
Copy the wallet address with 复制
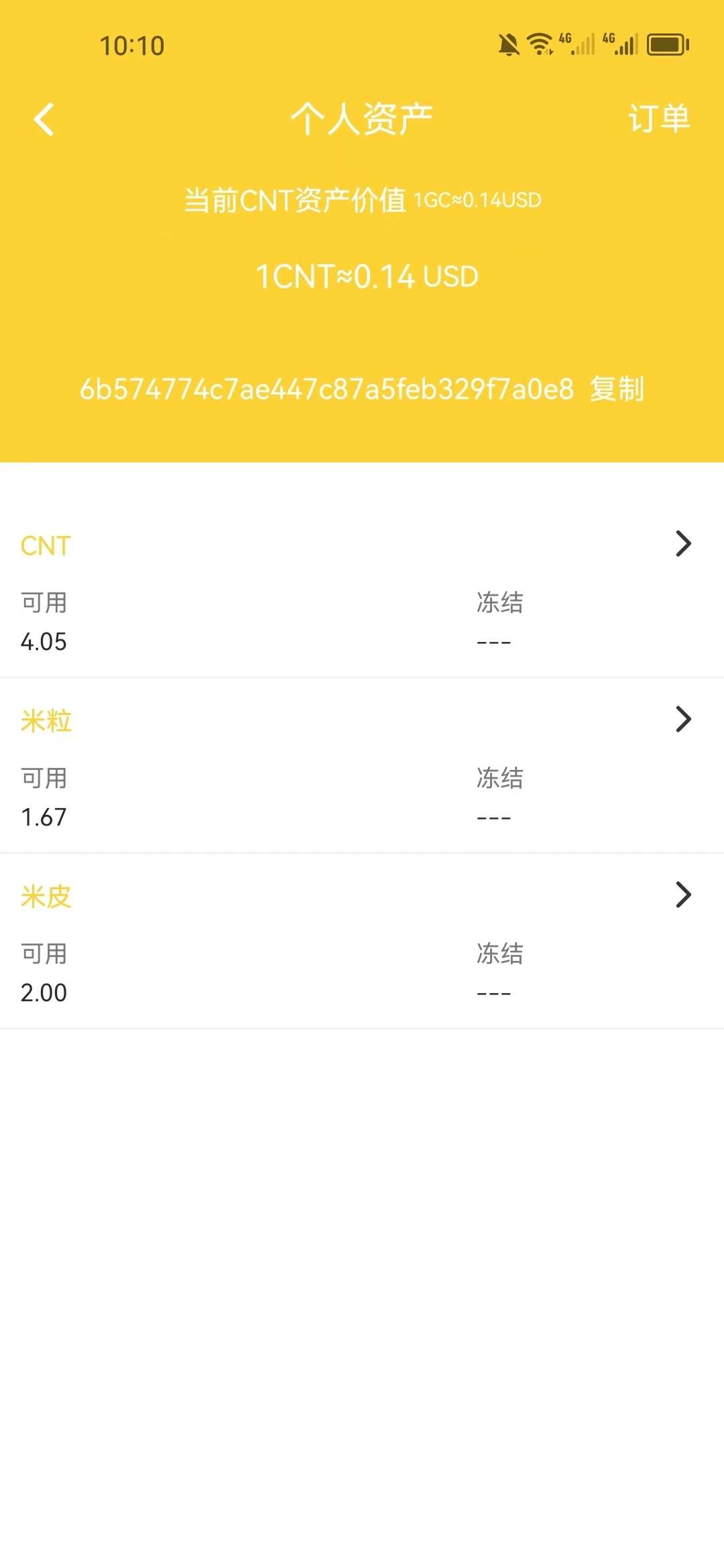click(x=617, y=389)
